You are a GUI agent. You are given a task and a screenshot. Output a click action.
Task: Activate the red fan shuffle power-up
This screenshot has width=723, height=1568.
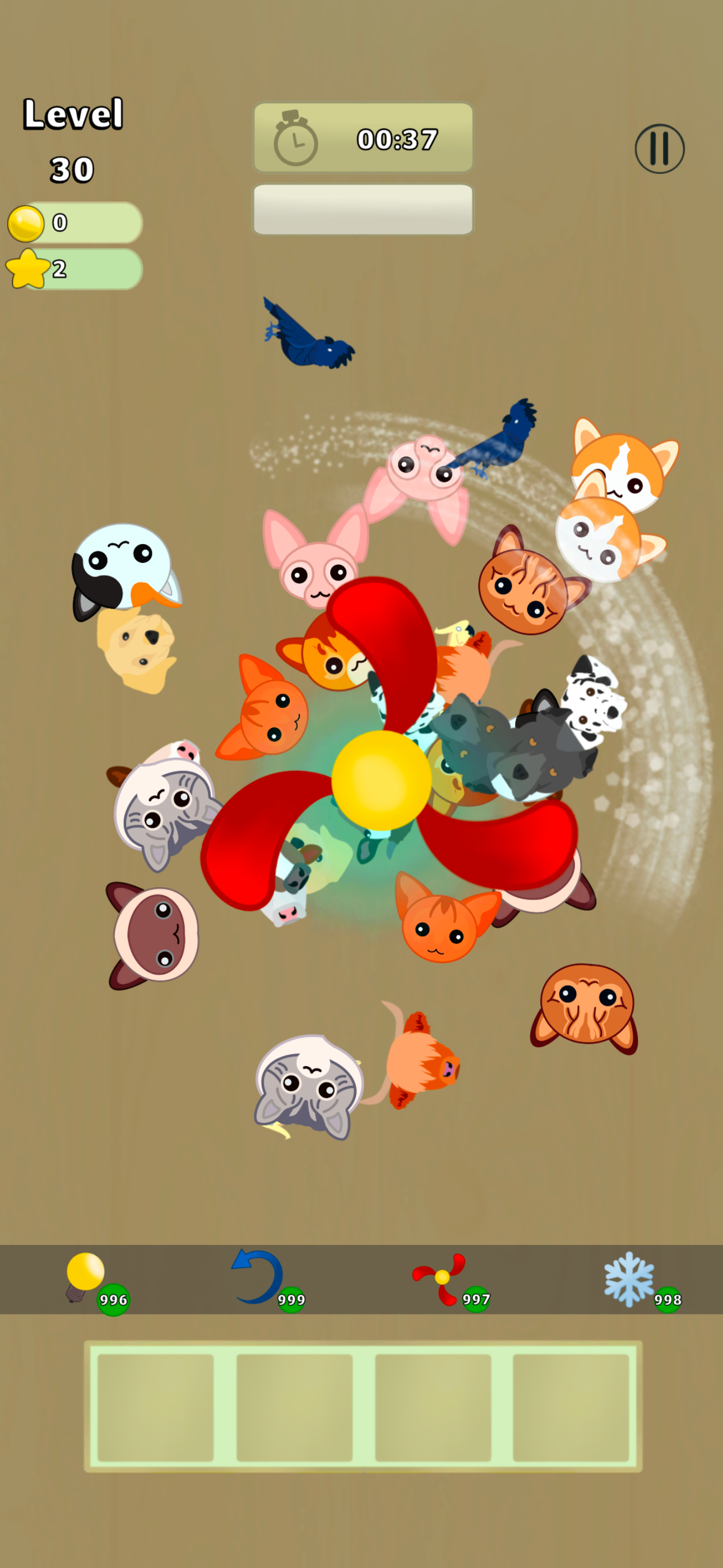point(440,1278)
